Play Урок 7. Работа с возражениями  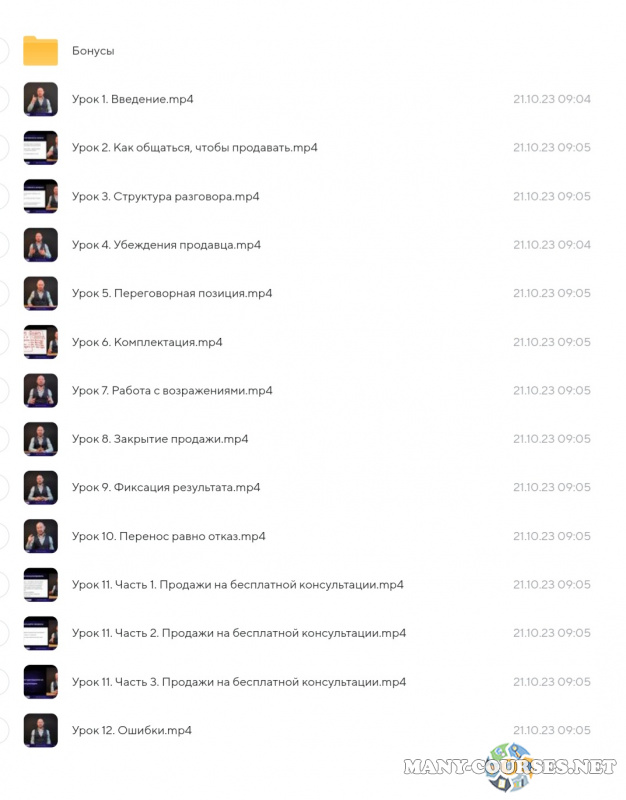click(171, 391)
